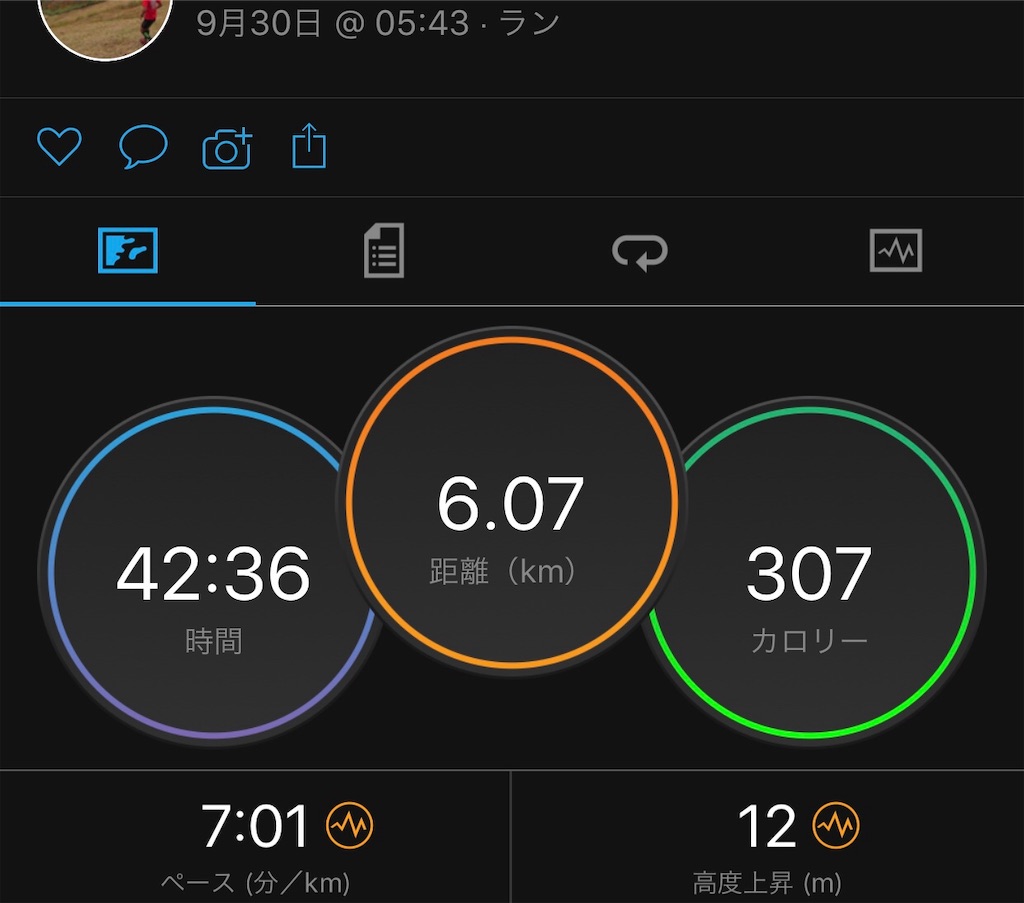Like this run activity
The height and width of the screenshot is (903, 1024).
click(x=59, y=146)
